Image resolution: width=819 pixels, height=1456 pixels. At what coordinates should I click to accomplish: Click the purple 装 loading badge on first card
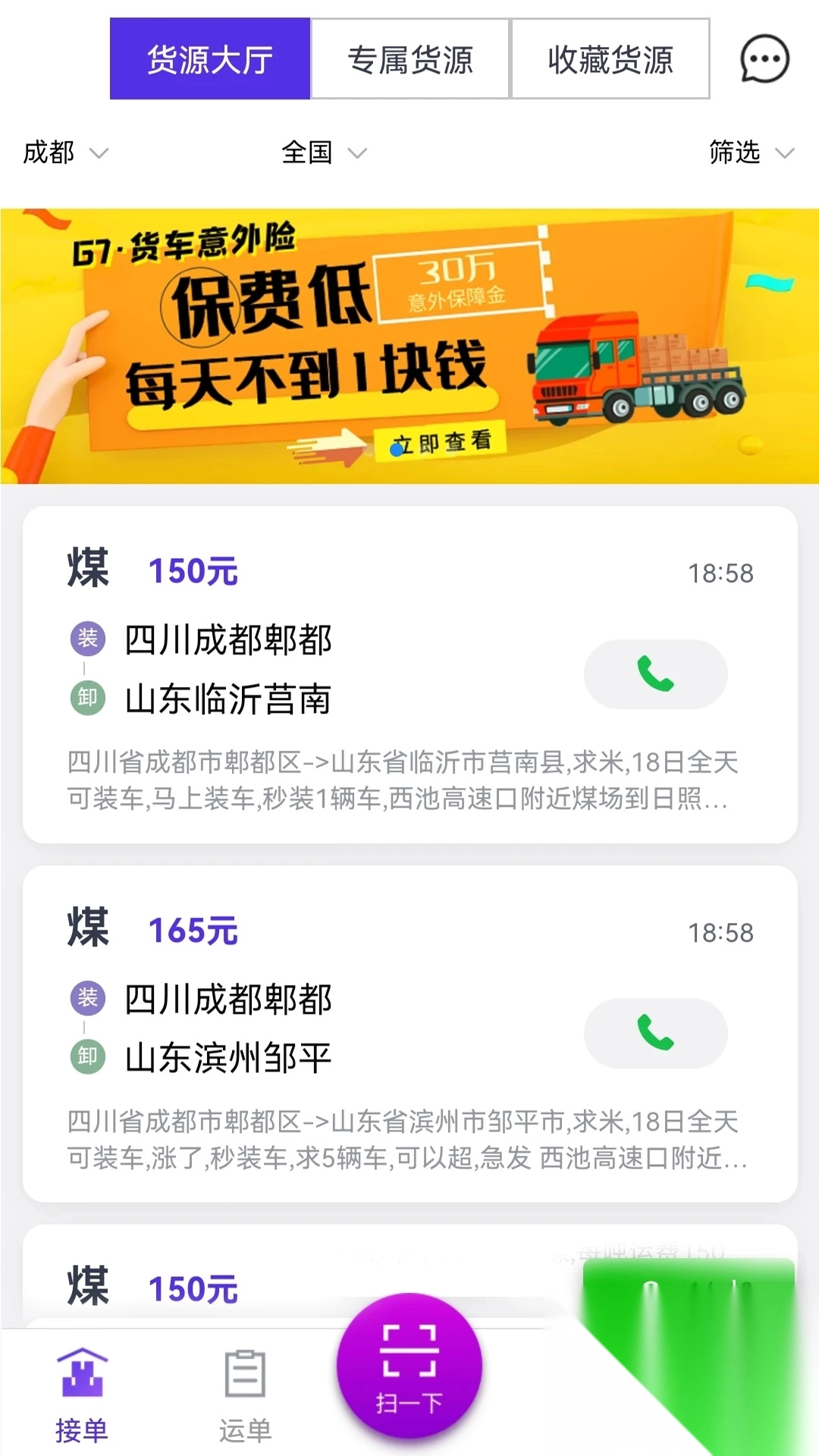click(x=86, y=639)
